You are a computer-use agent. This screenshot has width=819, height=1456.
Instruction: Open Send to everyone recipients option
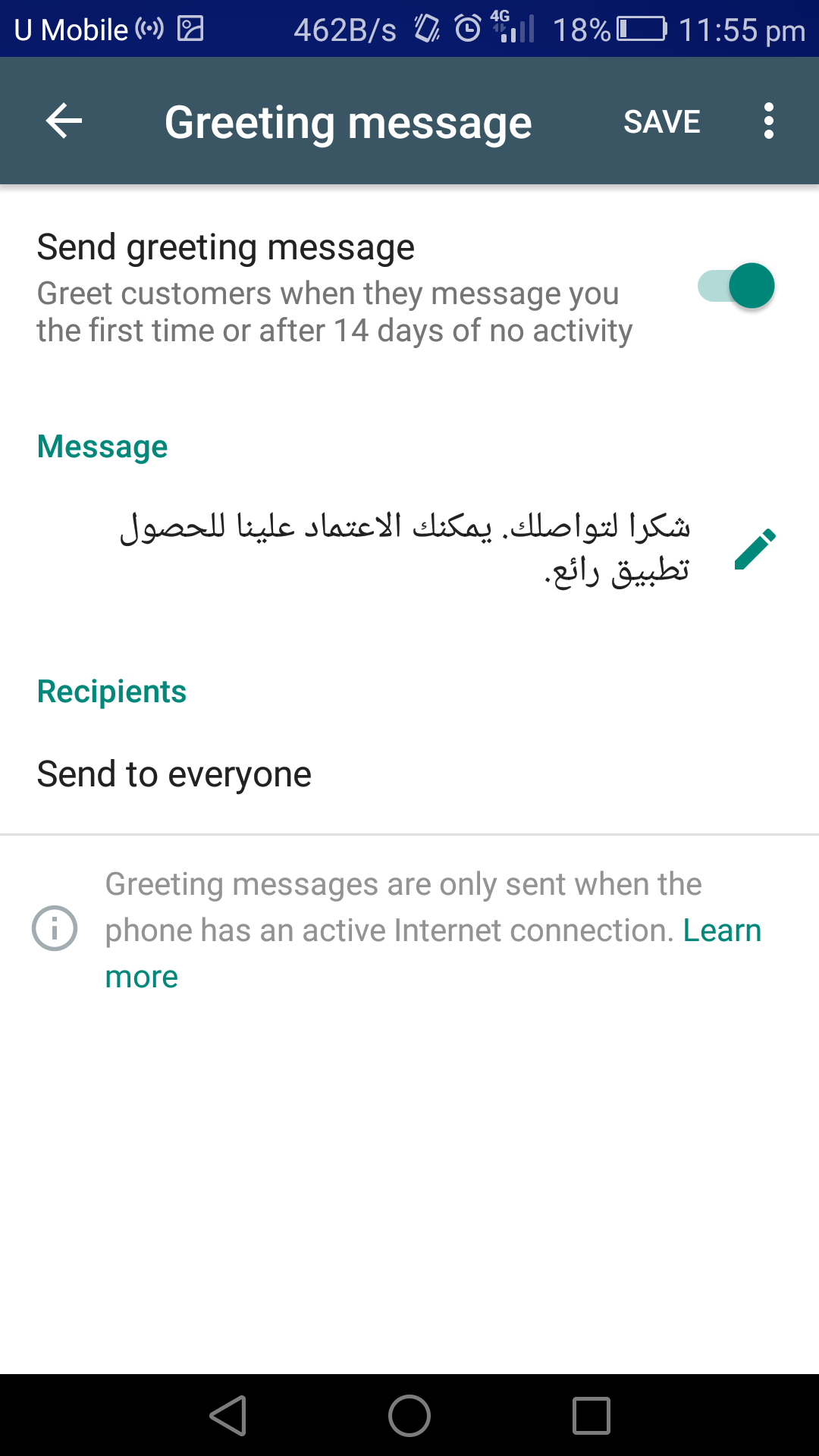(x=409, y=774)
